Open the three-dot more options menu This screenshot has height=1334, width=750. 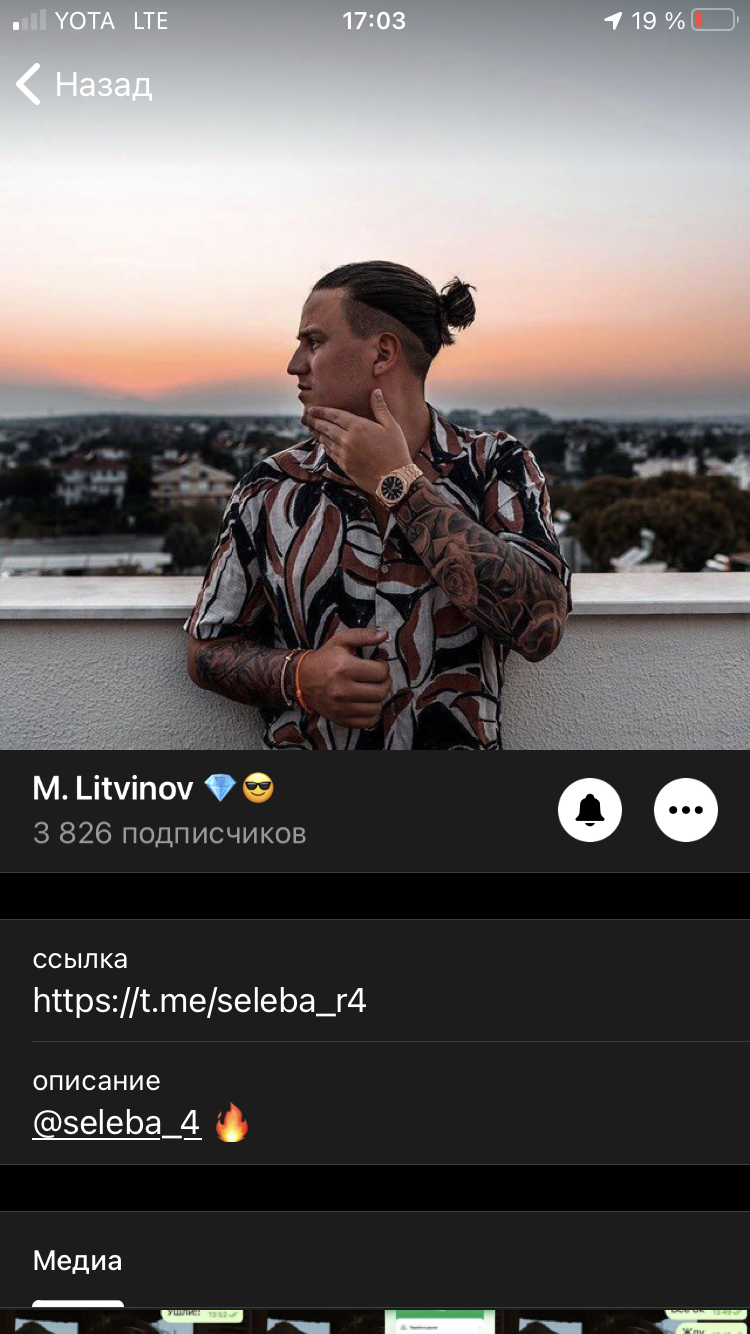686,810
